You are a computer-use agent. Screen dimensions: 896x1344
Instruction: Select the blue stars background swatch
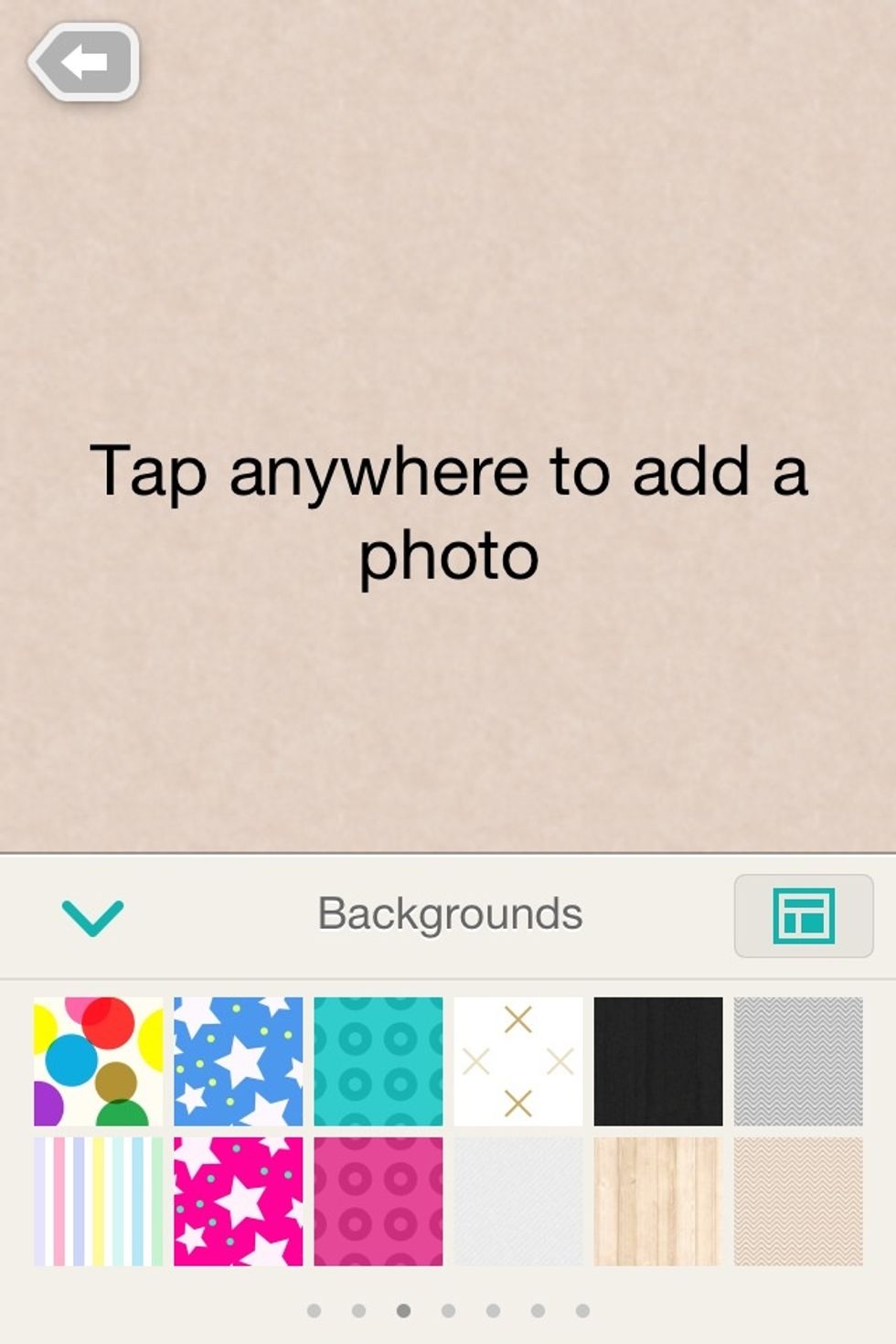click(238, 1060)
